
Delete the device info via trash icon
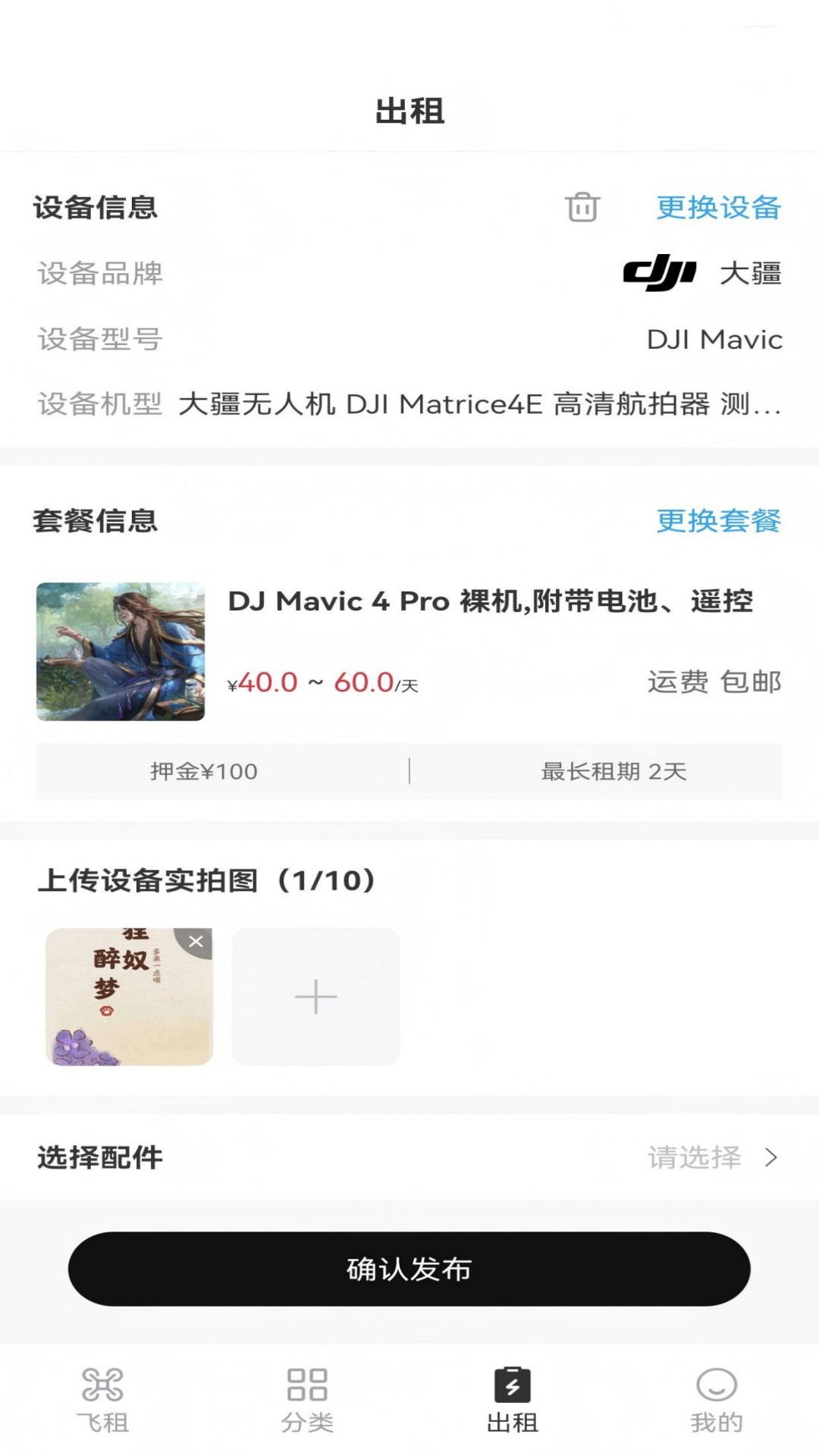coord(582,208)
